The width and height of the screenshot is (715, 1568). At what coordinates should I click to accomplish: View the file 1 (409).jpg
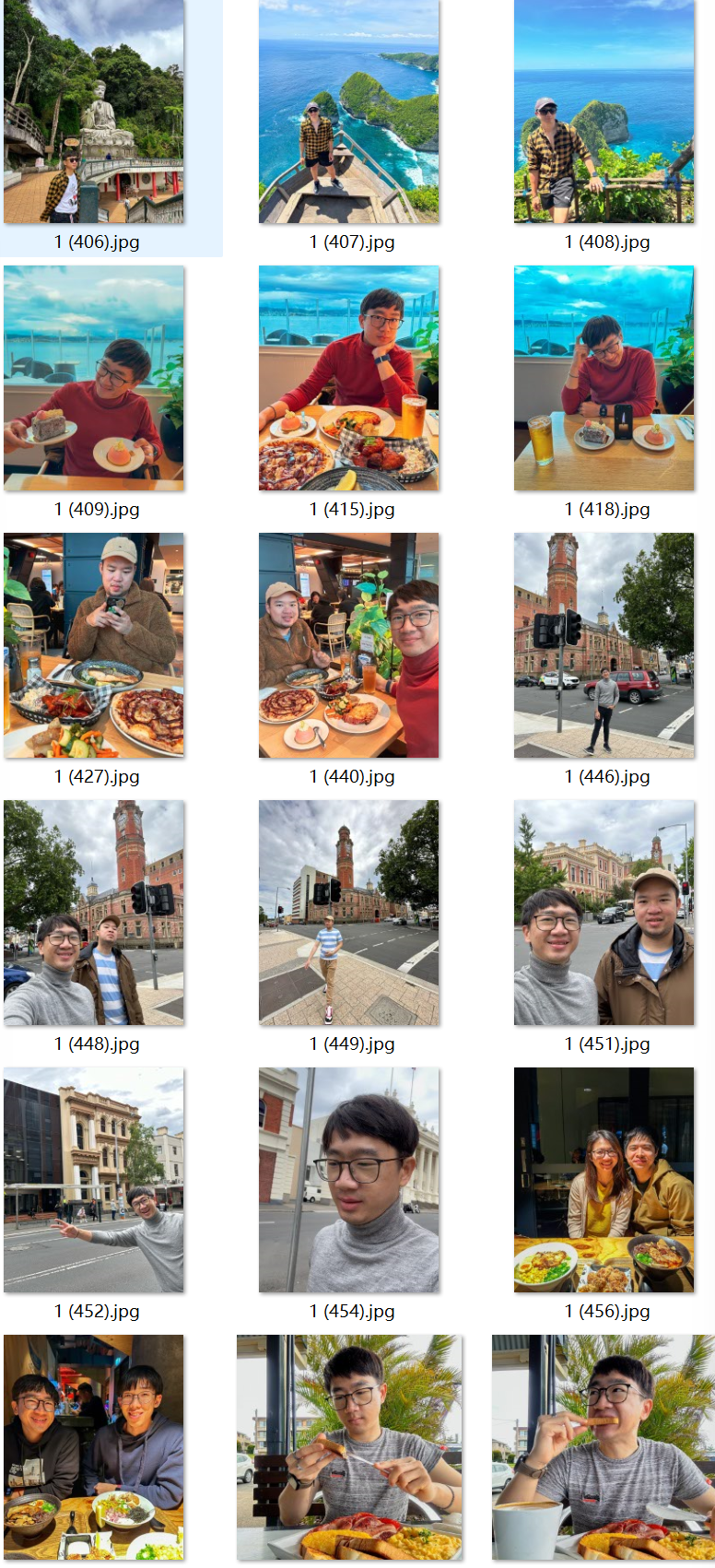pyautogui.click(x=93, y=378)
